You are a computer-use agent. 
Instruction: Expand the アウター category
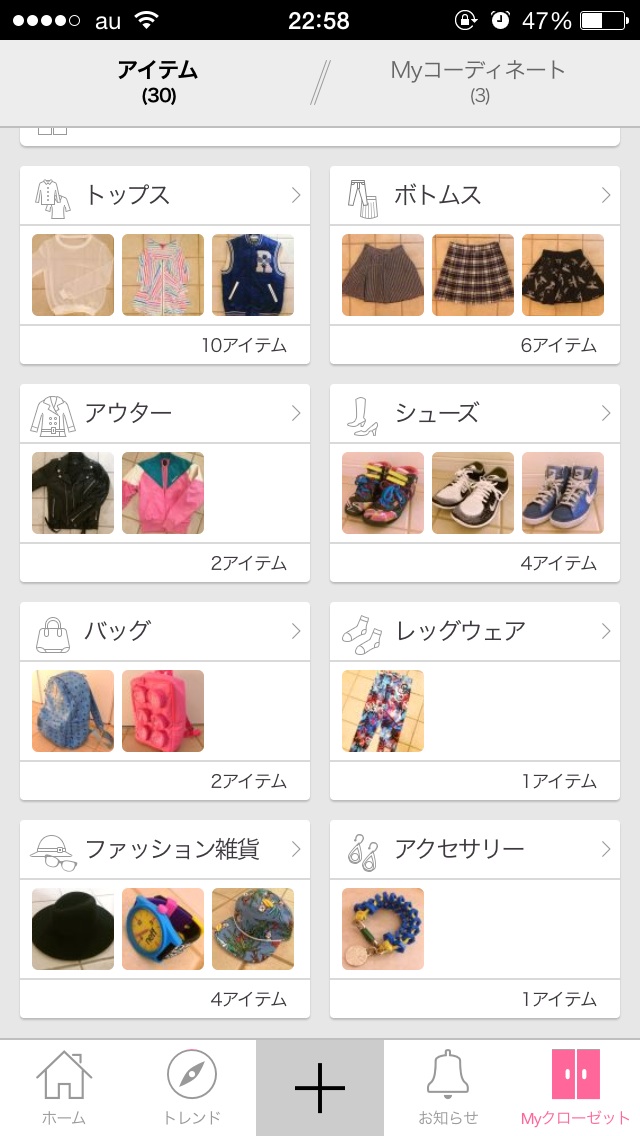pos(165,413)
